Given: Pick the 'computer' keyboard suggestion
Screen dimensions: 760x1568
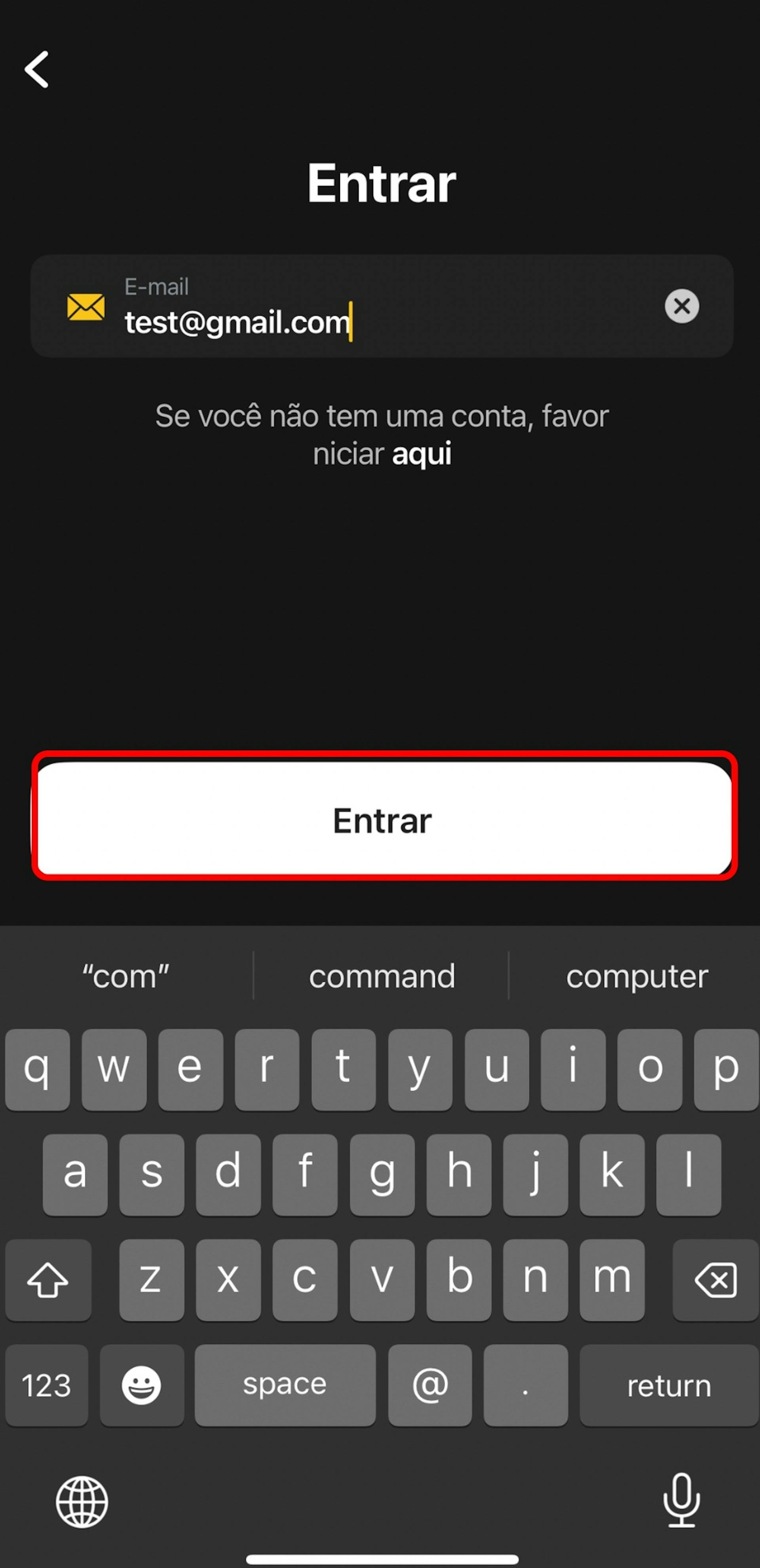Looking at the screenshot, I should point(636,977).
